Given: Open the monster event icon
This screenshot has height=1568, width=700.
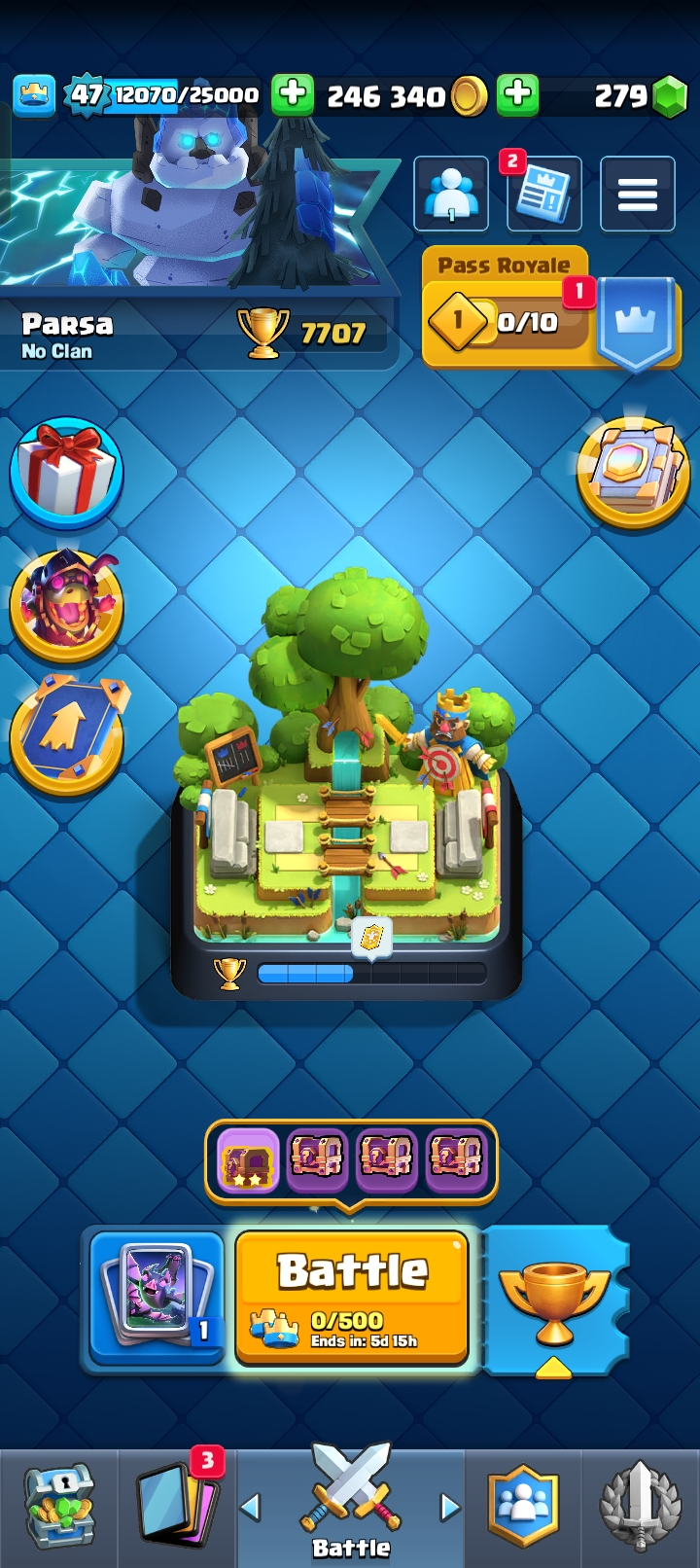Looking at the screenshot, I should [66, 603].
